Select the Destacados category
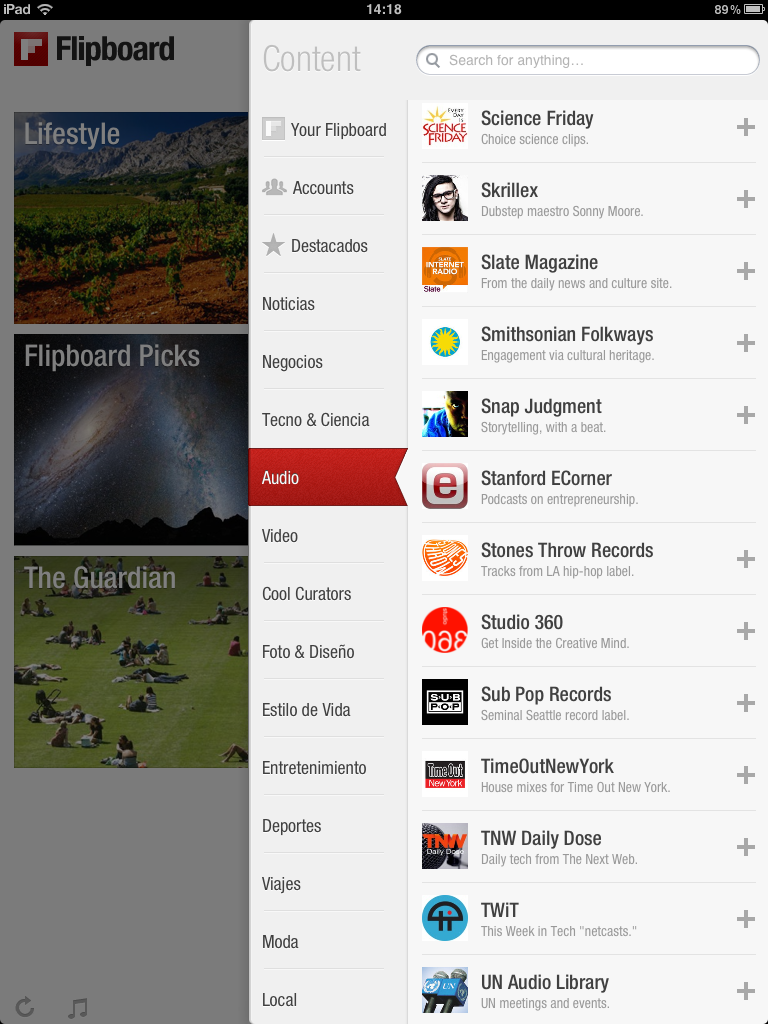The image size is (768, 1024). pos(328,246)
